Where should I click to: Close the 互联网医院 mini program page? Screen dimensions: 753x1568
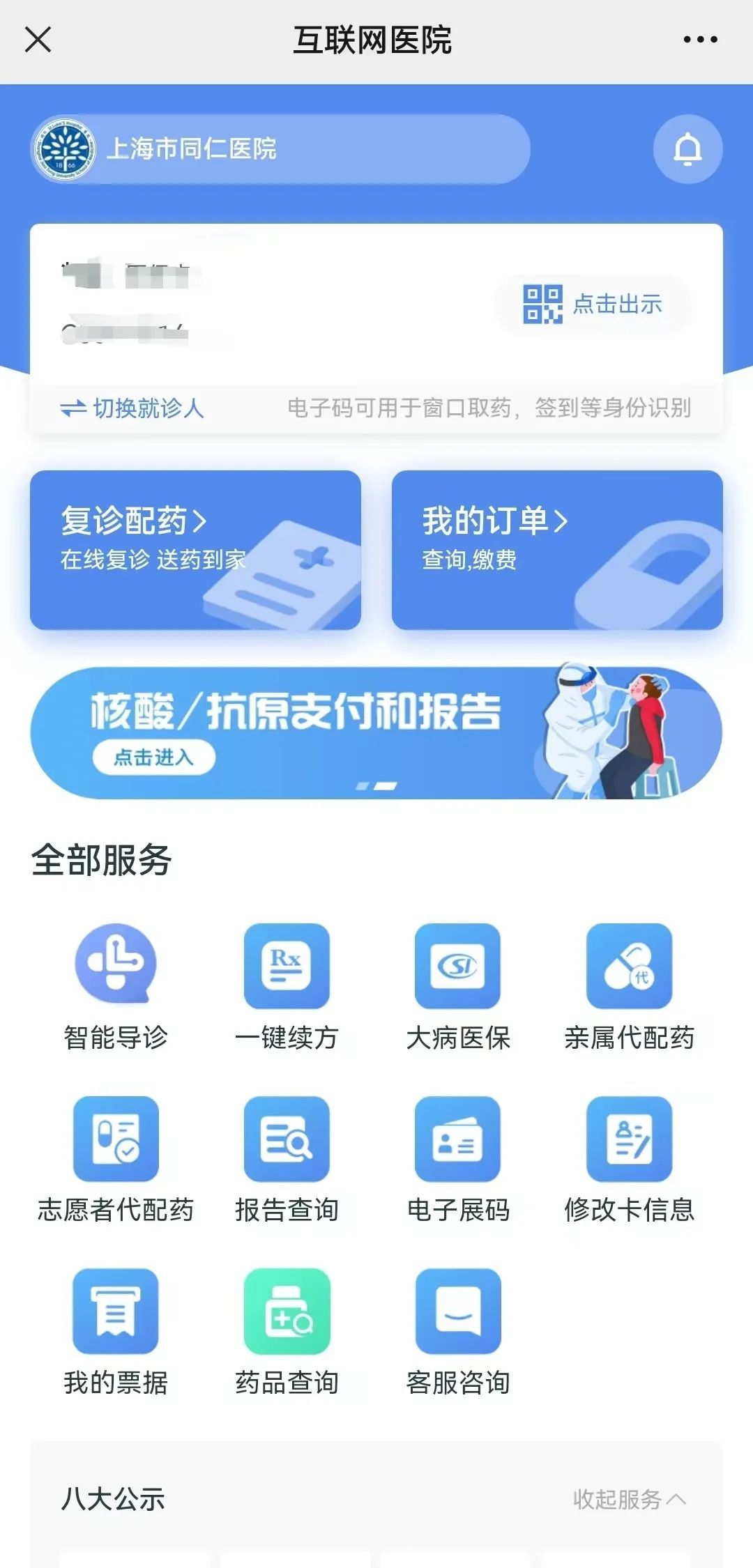pos(38,40)
